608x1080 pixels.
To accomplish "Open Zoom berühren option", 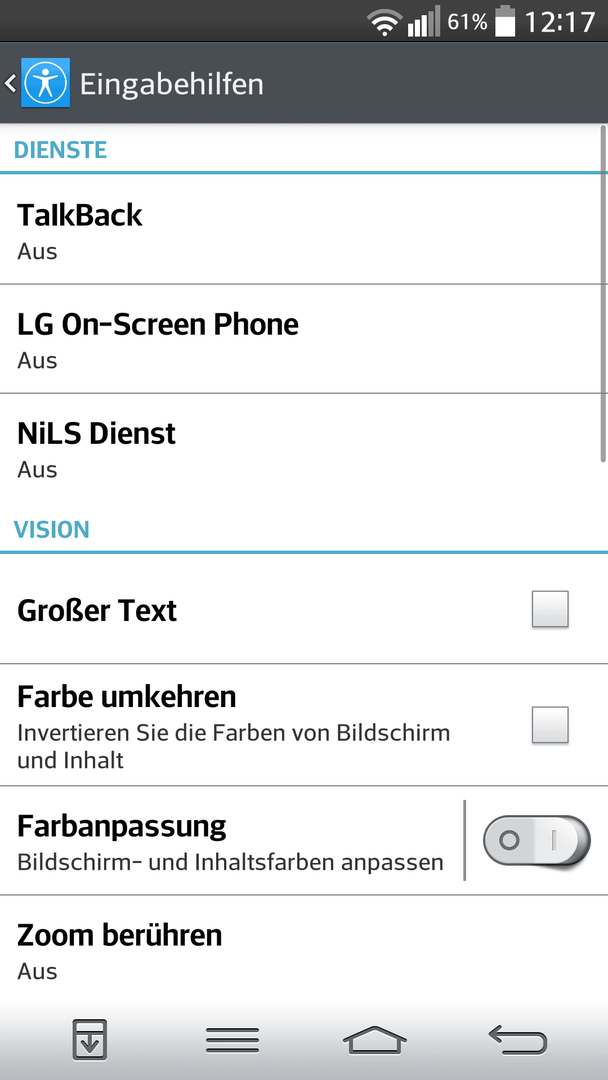I will coord(304,950).
